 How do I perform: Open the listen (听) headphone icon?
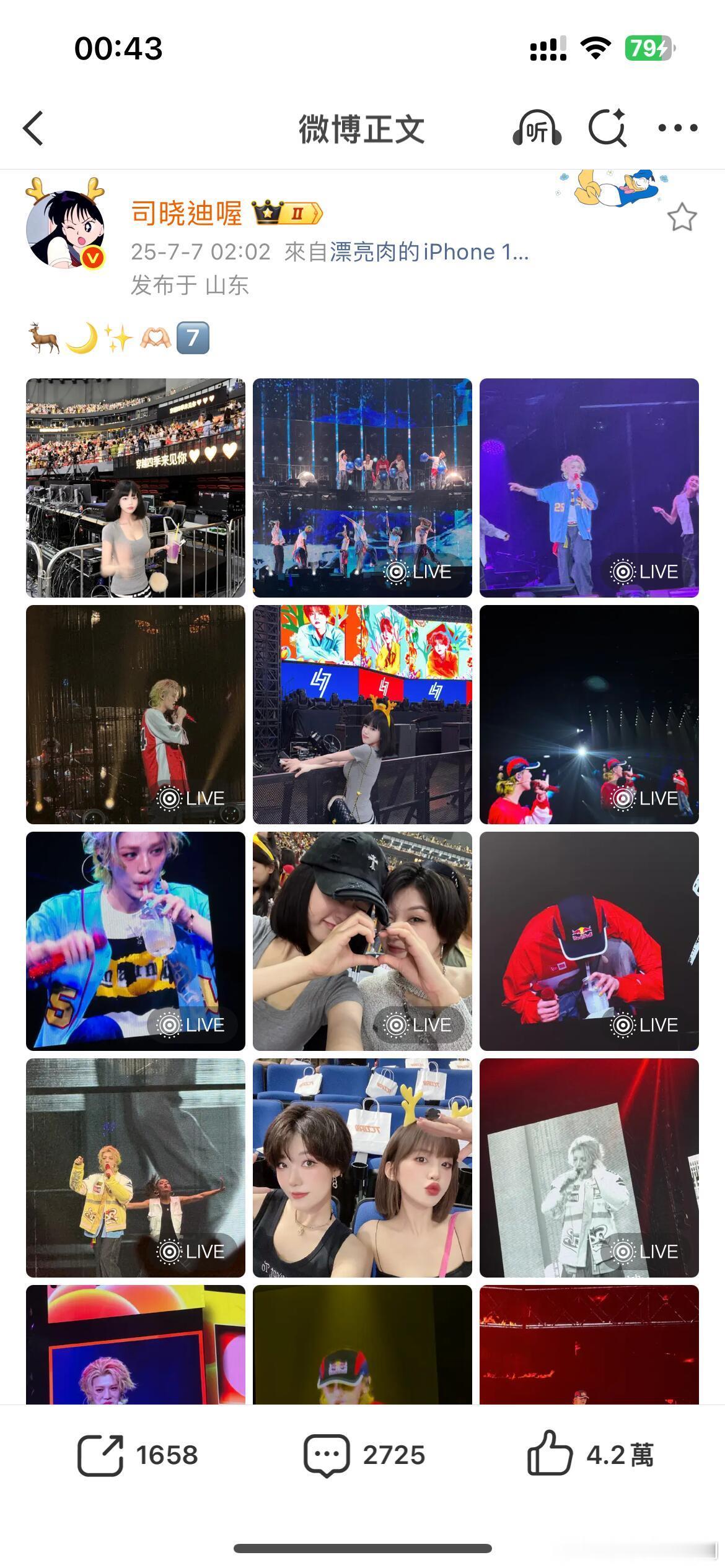click(x=537, y=128)
